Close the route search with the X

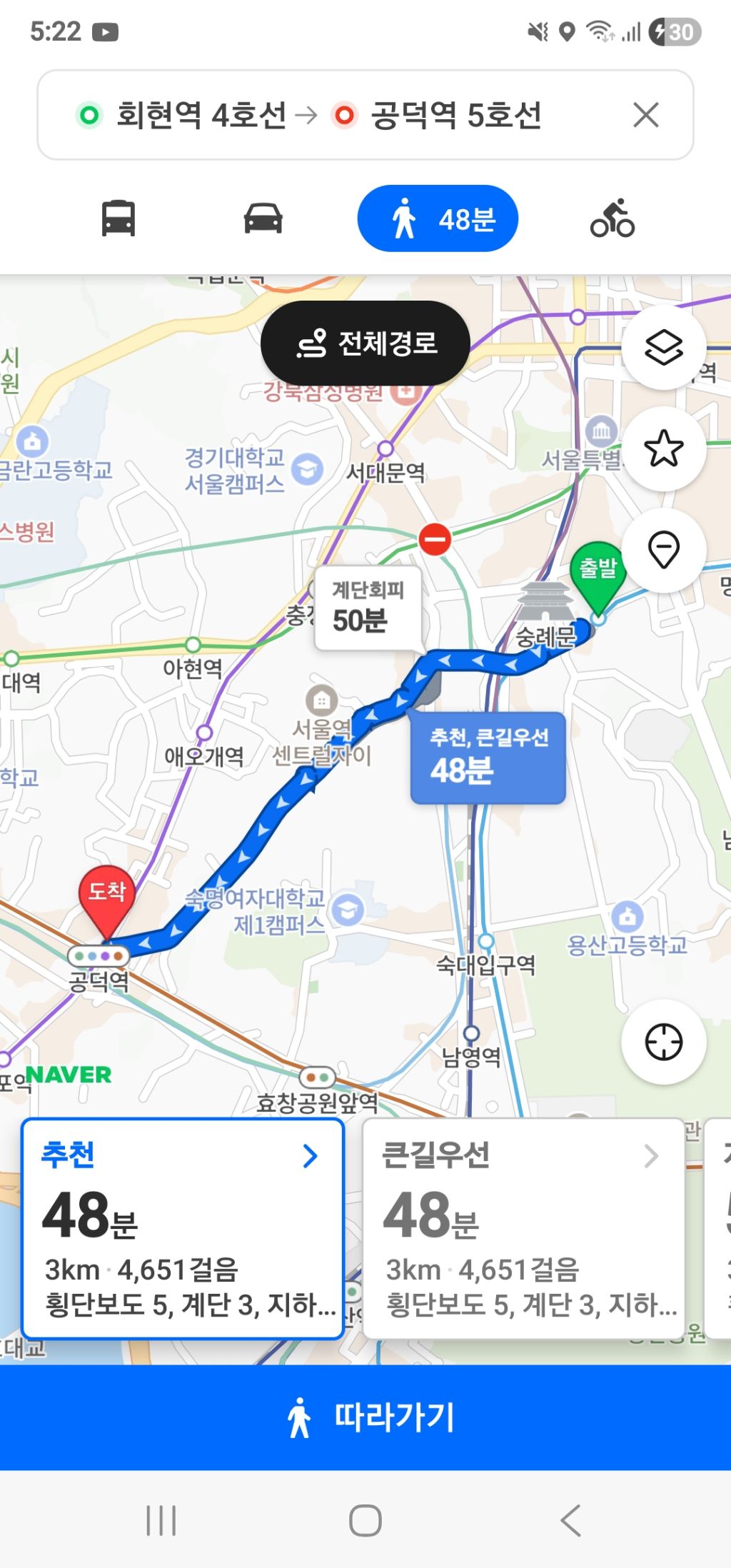[645, 115]
